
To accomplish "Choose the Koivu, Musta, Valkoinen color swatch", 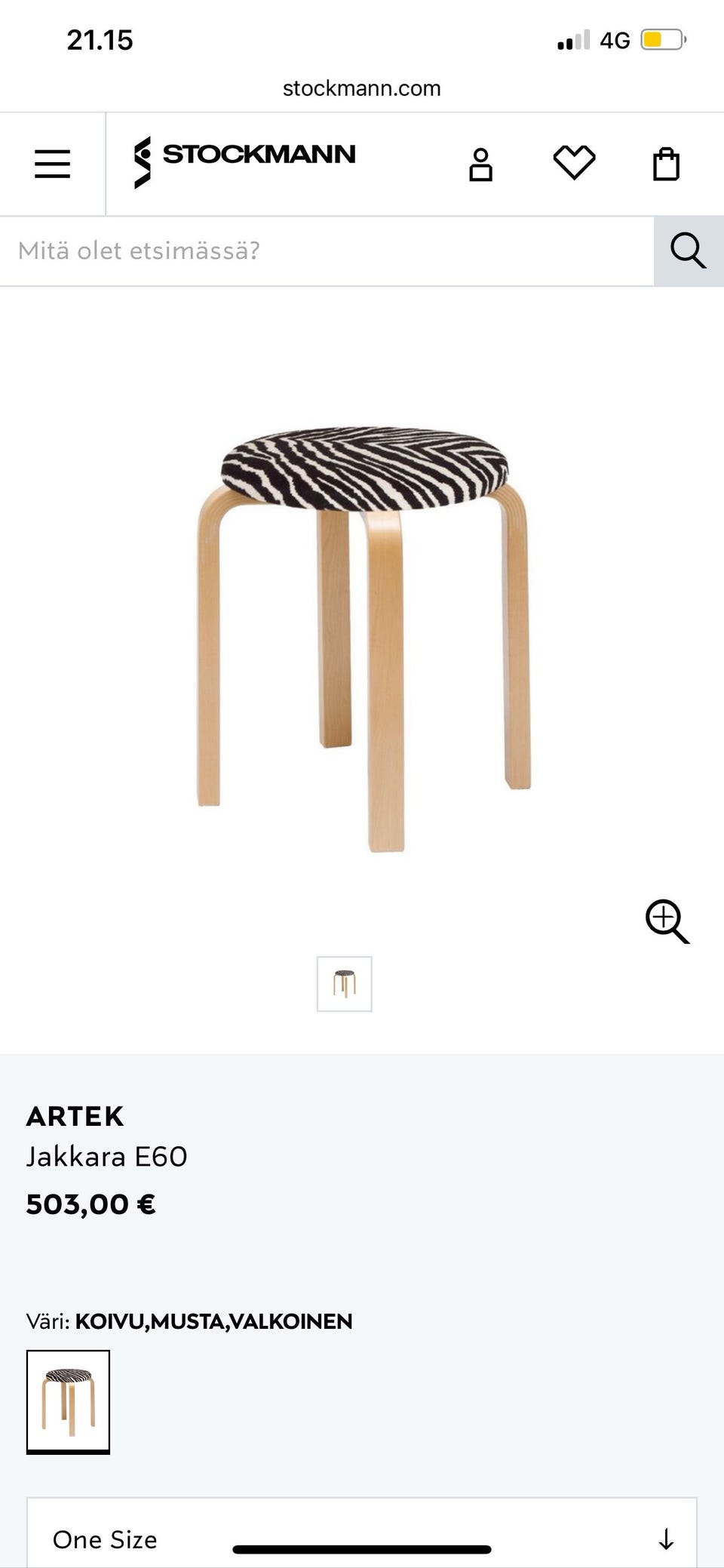I will pyautogui.click(x=68, y=1401).
